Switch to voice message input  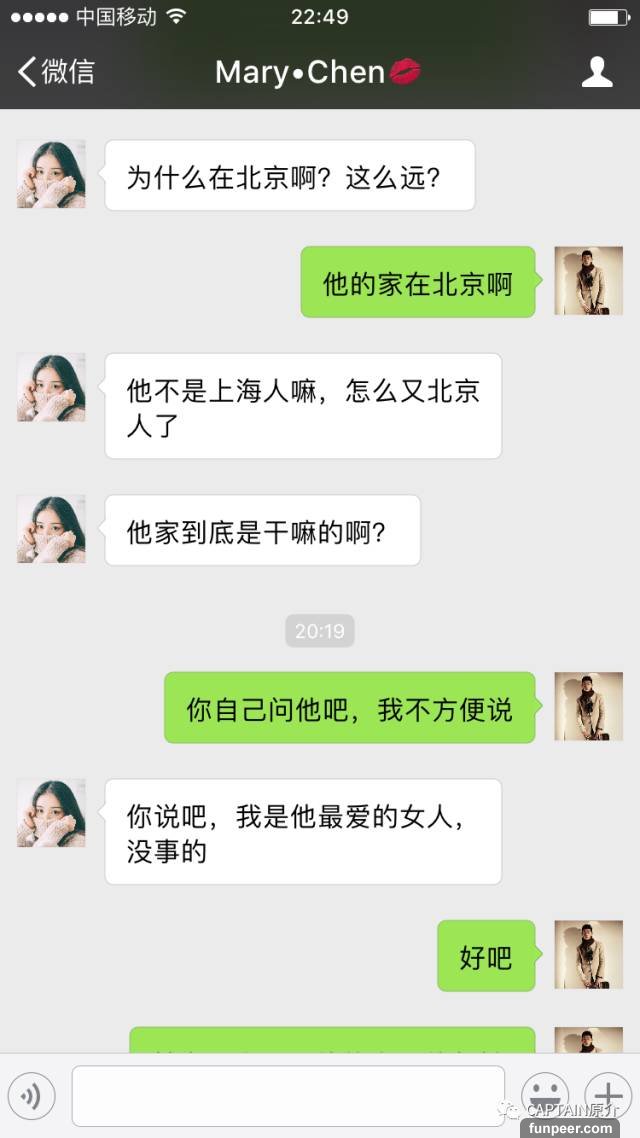tap(31, 1096)
